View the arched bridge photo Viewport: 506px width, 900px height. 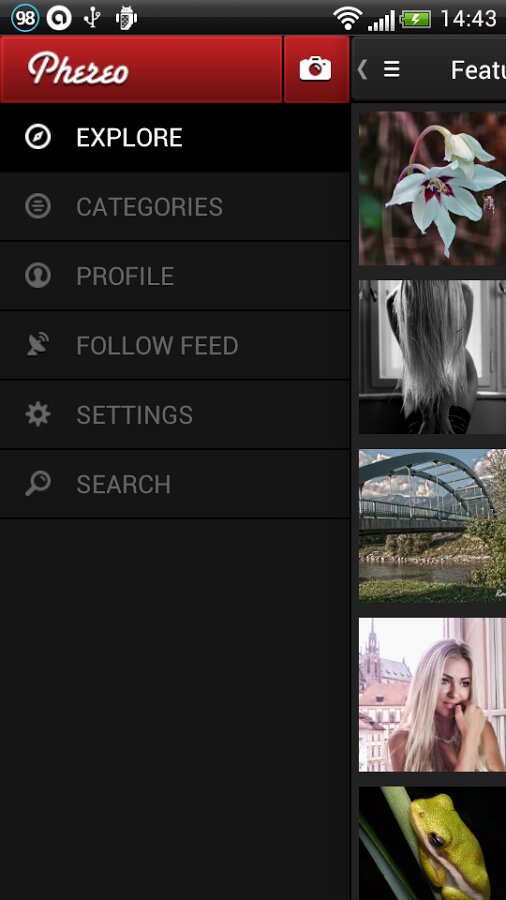433,525
